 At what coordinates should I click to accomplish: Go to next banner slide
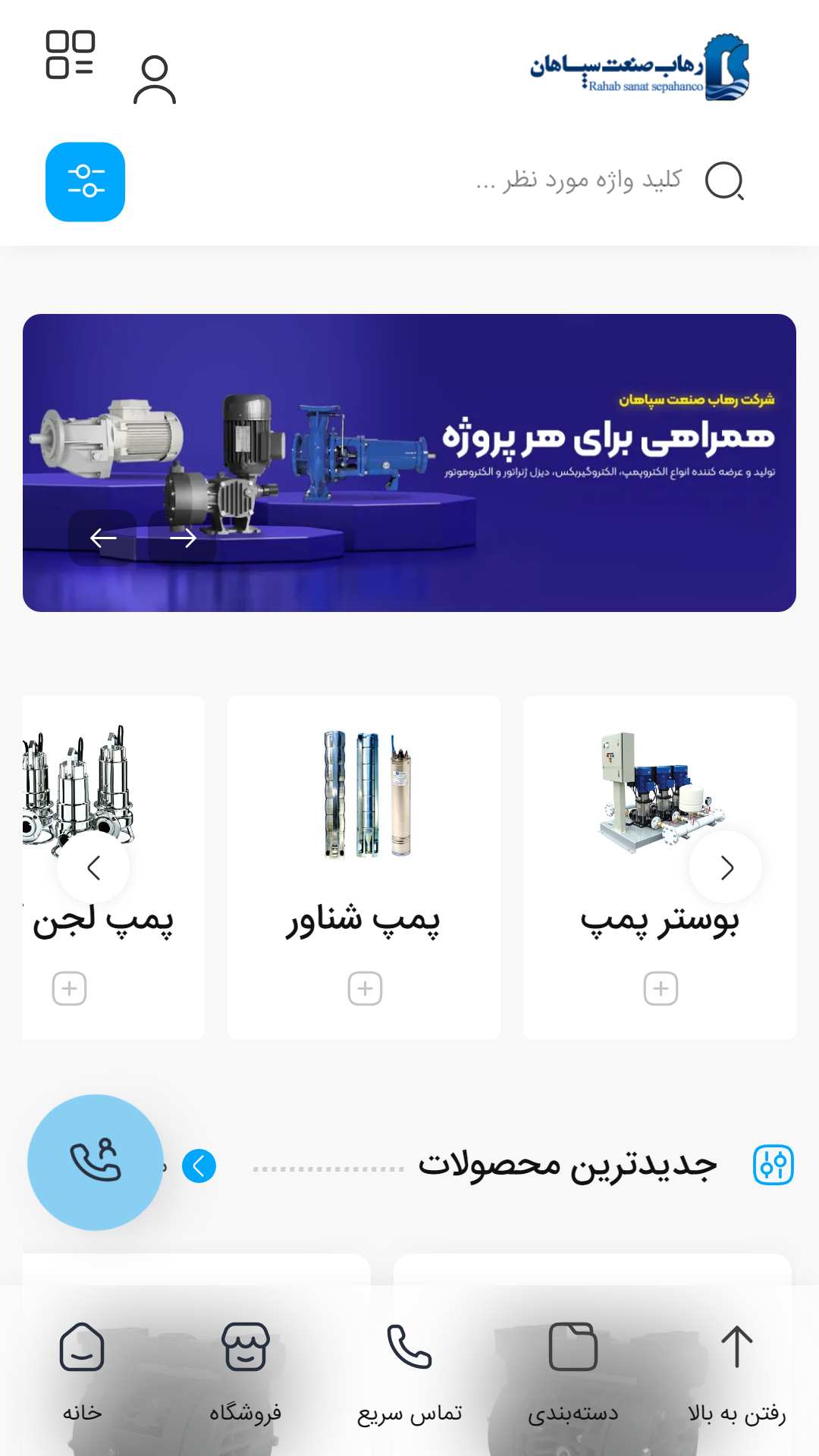click(x=183, y=538)
